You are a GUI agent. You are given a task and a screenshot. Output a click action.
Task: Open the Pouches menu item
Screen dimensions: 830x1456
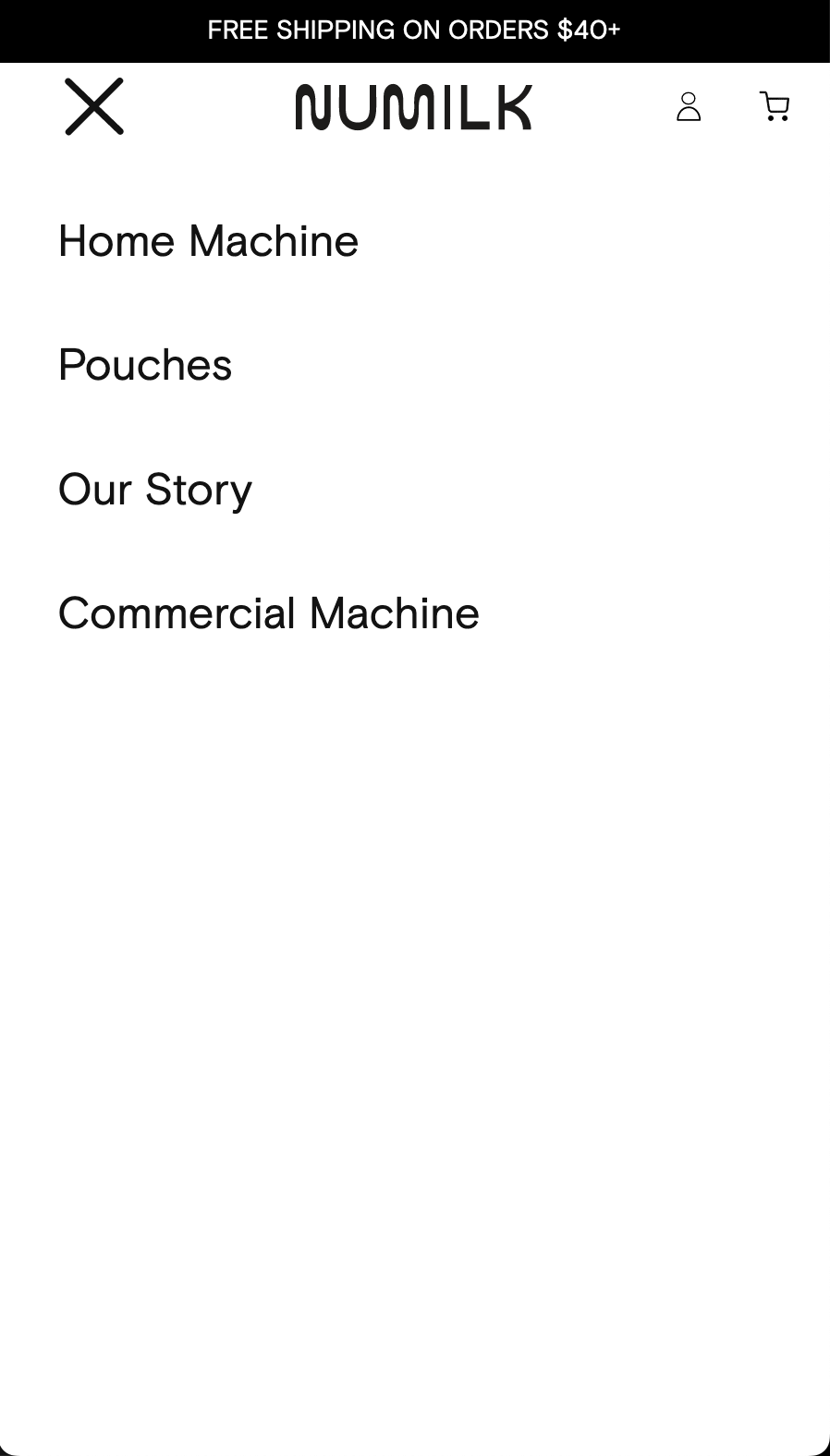click(145, 365)
